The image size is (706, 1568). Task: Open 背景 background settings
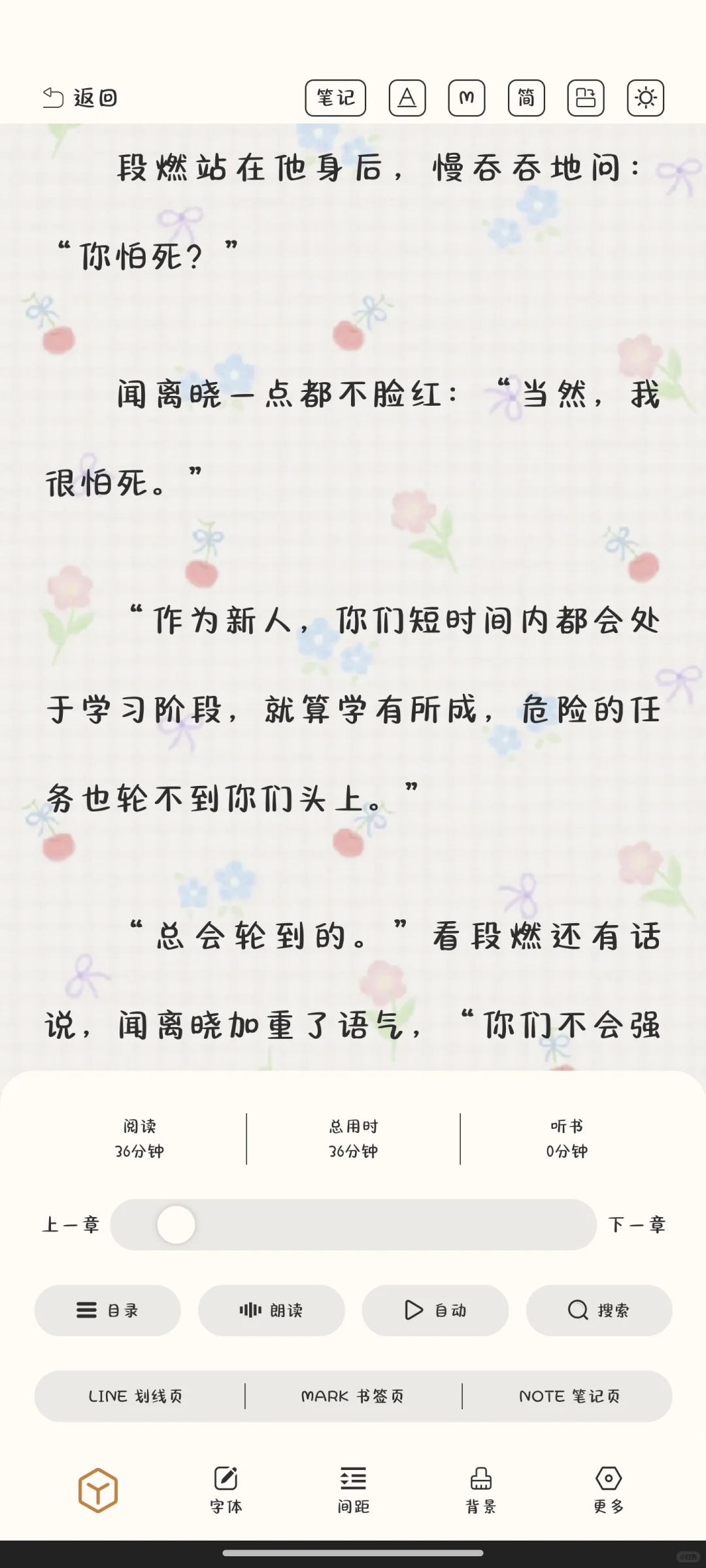[x=481, y=1490]
